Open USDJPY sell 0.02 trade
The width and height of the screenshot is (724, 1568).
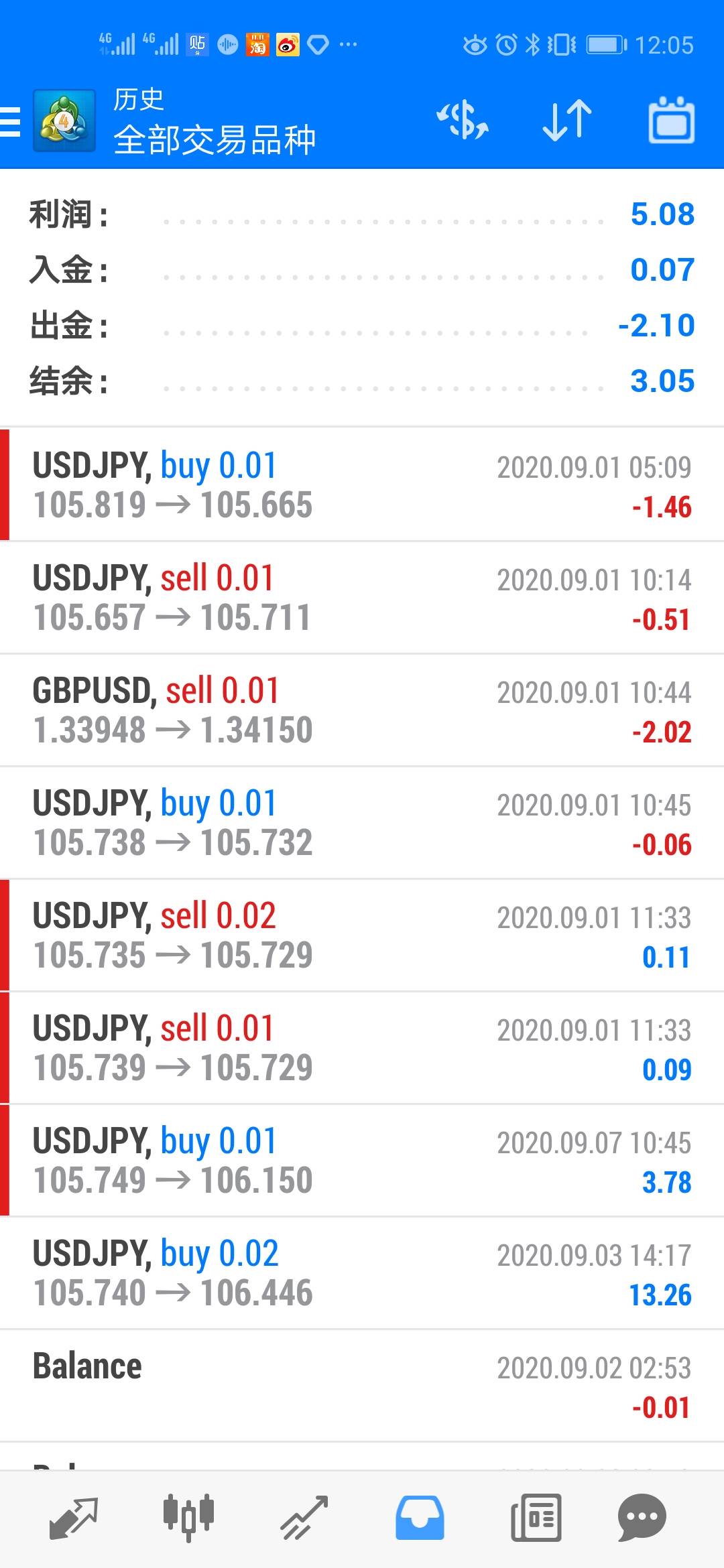coord(362,935)
